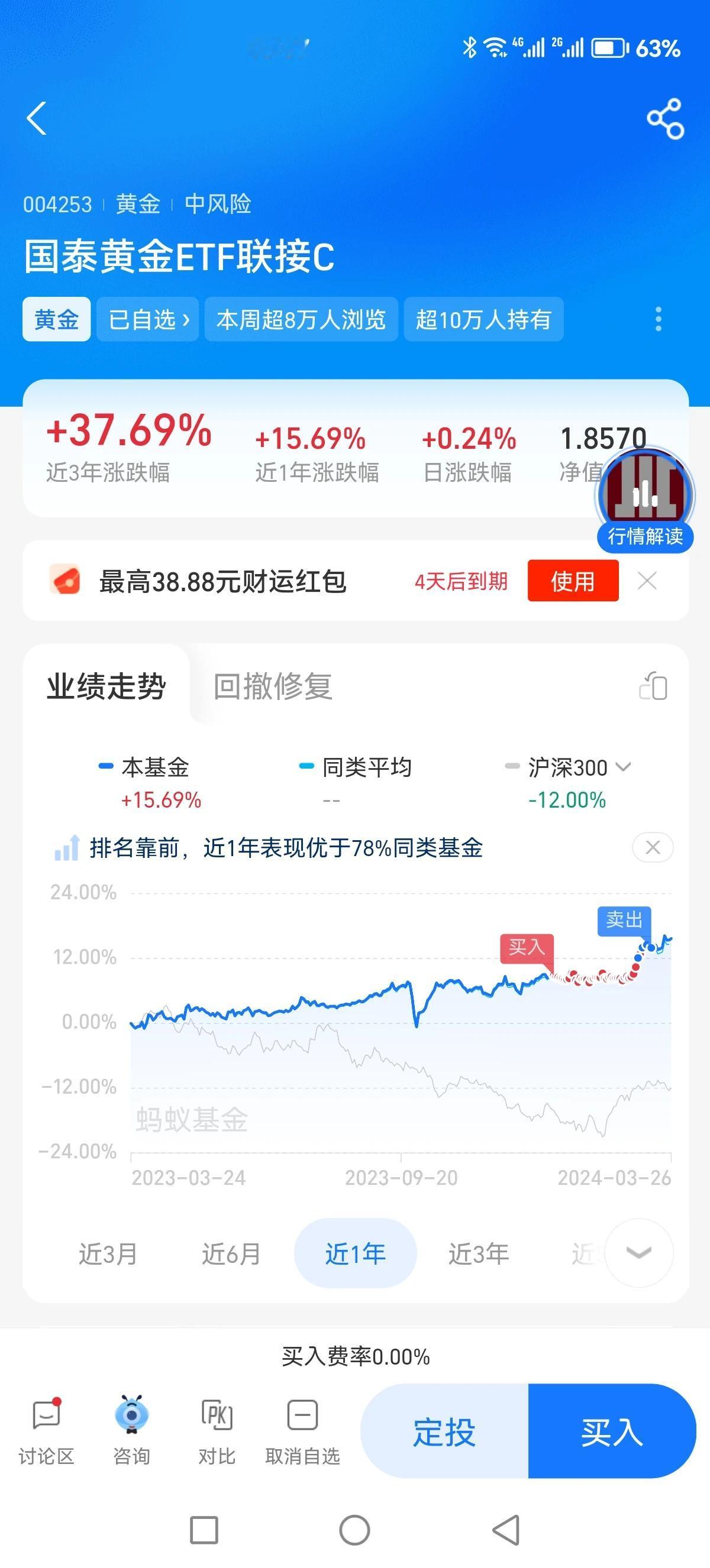Dismiss the 财运红包 banner
This screenshot has width=710, height=1568.
pos(647,581)
